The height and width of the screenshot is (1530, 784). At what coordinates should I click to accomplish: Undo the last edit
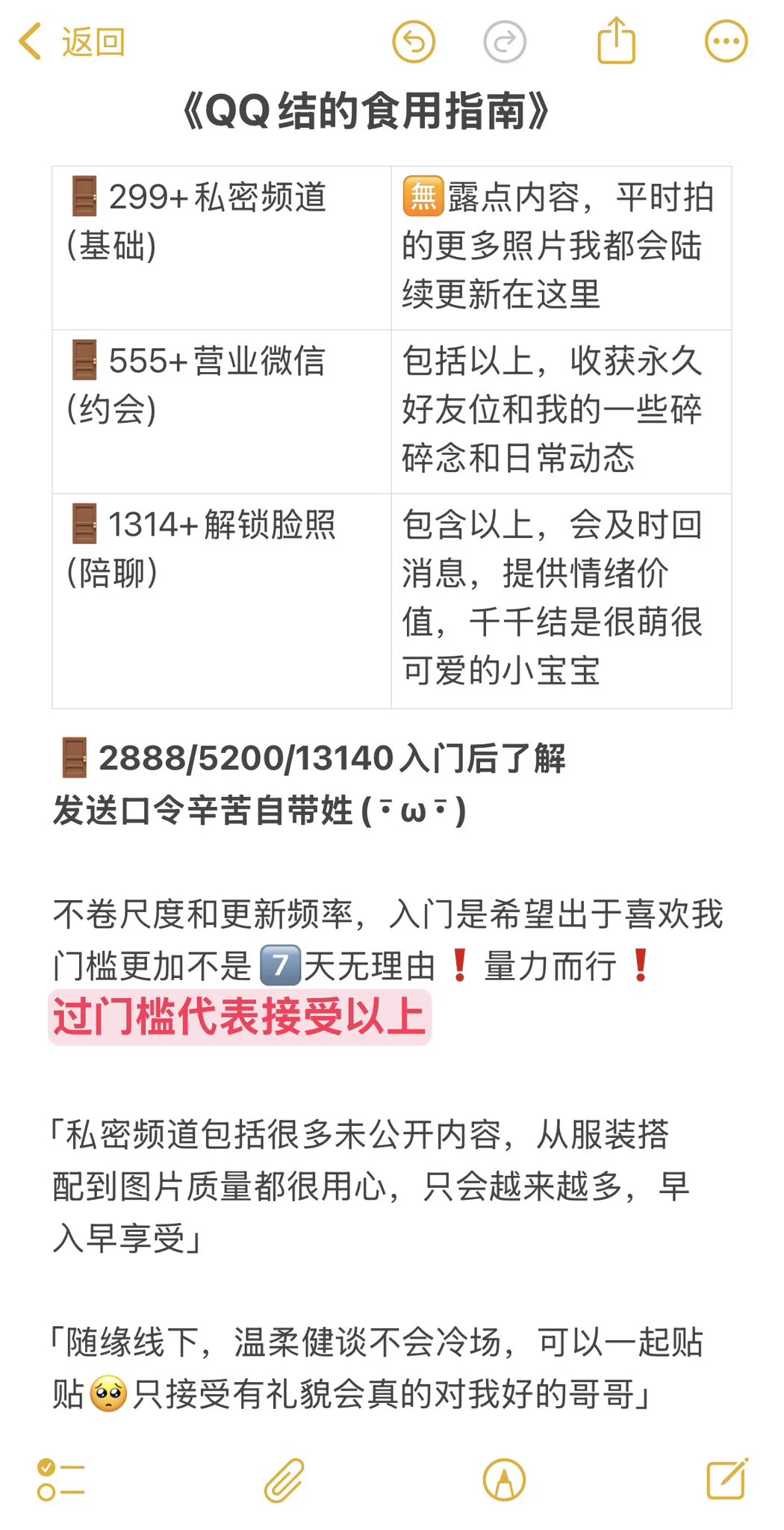[414, 42]
